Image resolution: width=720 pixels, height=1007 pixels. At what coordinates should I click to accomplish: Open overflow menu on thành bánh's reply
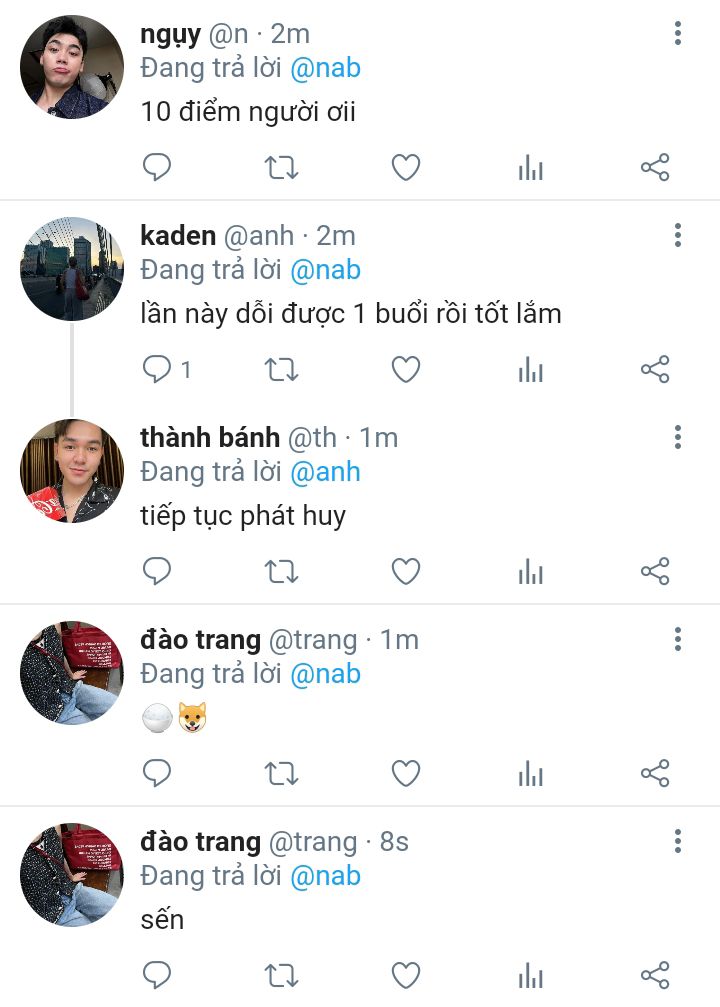click(677, 437)
